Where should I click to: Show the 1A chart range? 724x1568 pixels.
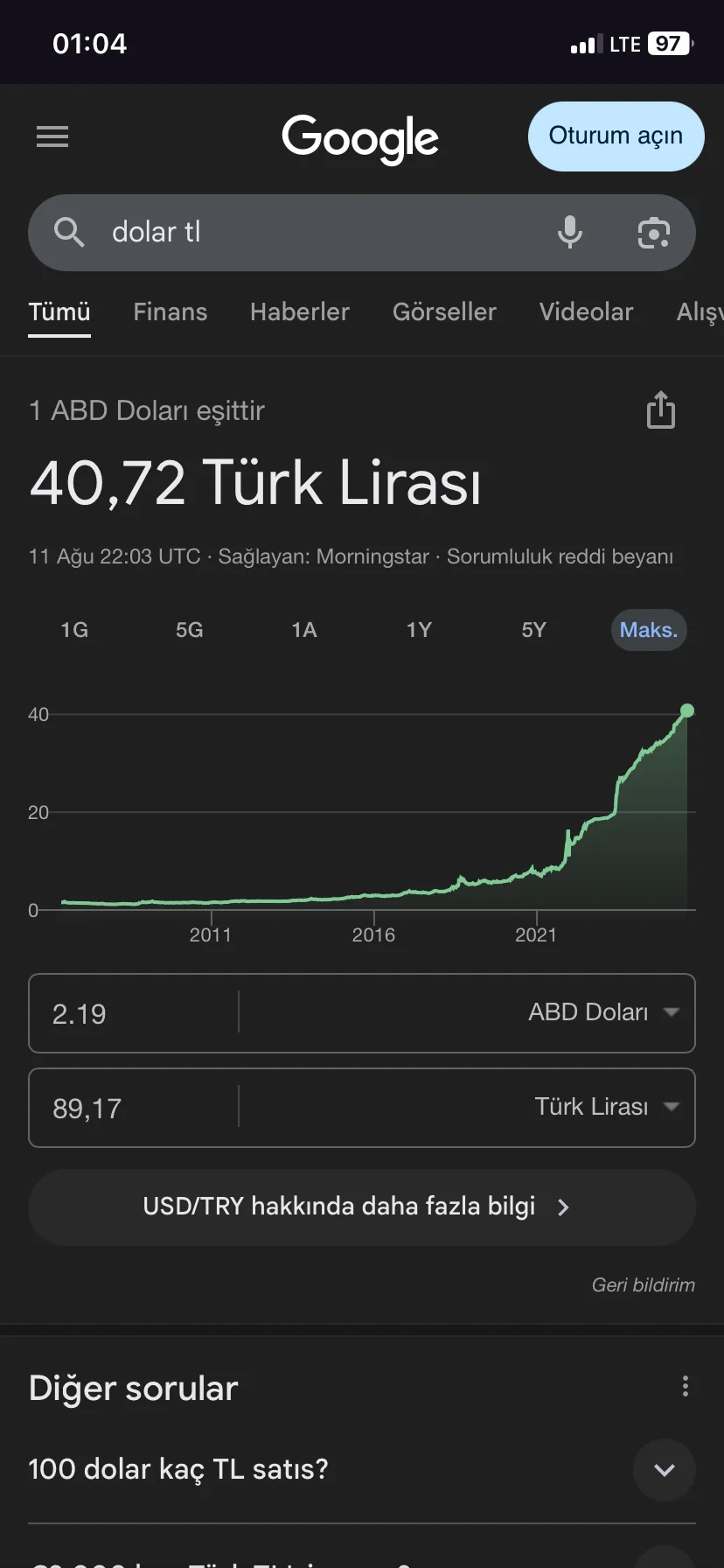304,630
